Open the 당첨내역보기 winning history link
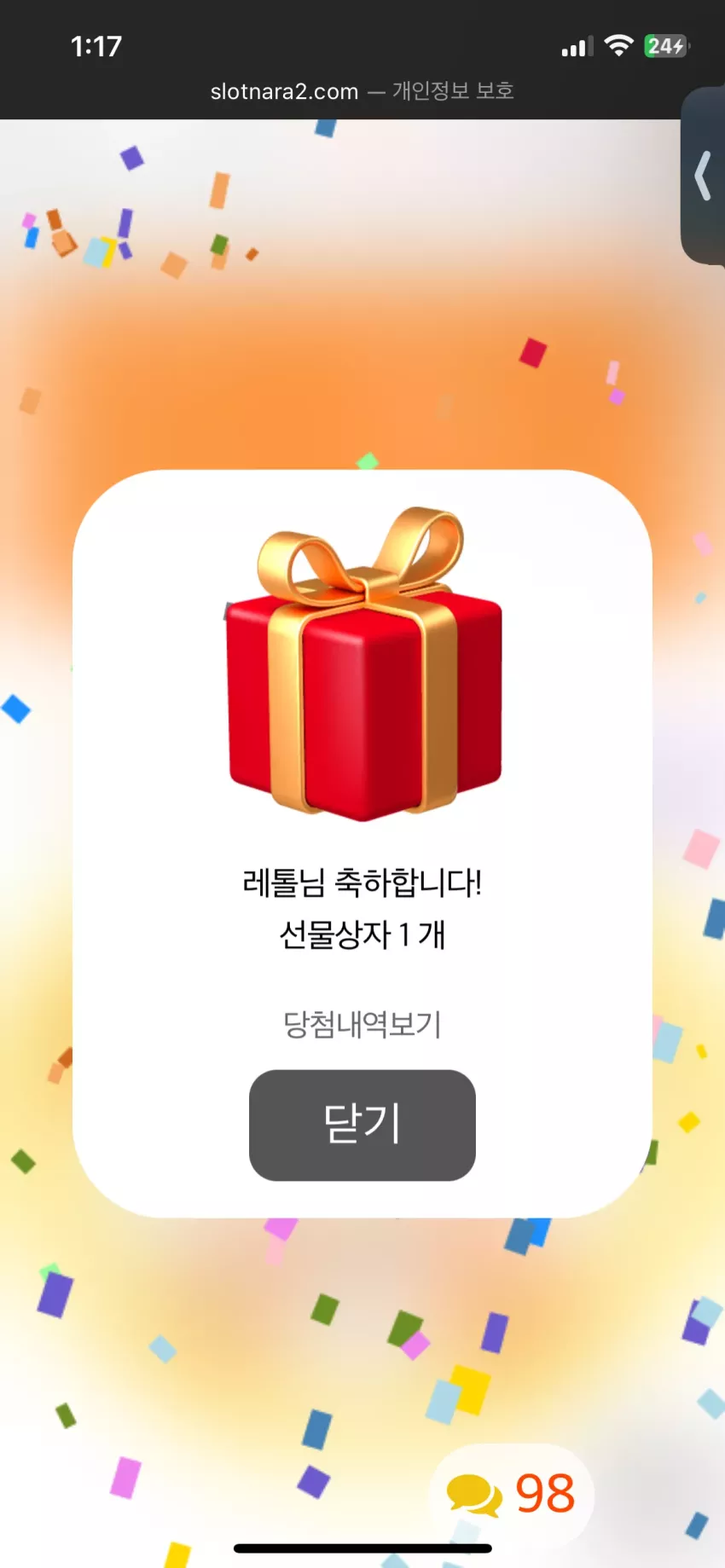This screenshot has width=725, height=1568. (x=362, y=1024)
